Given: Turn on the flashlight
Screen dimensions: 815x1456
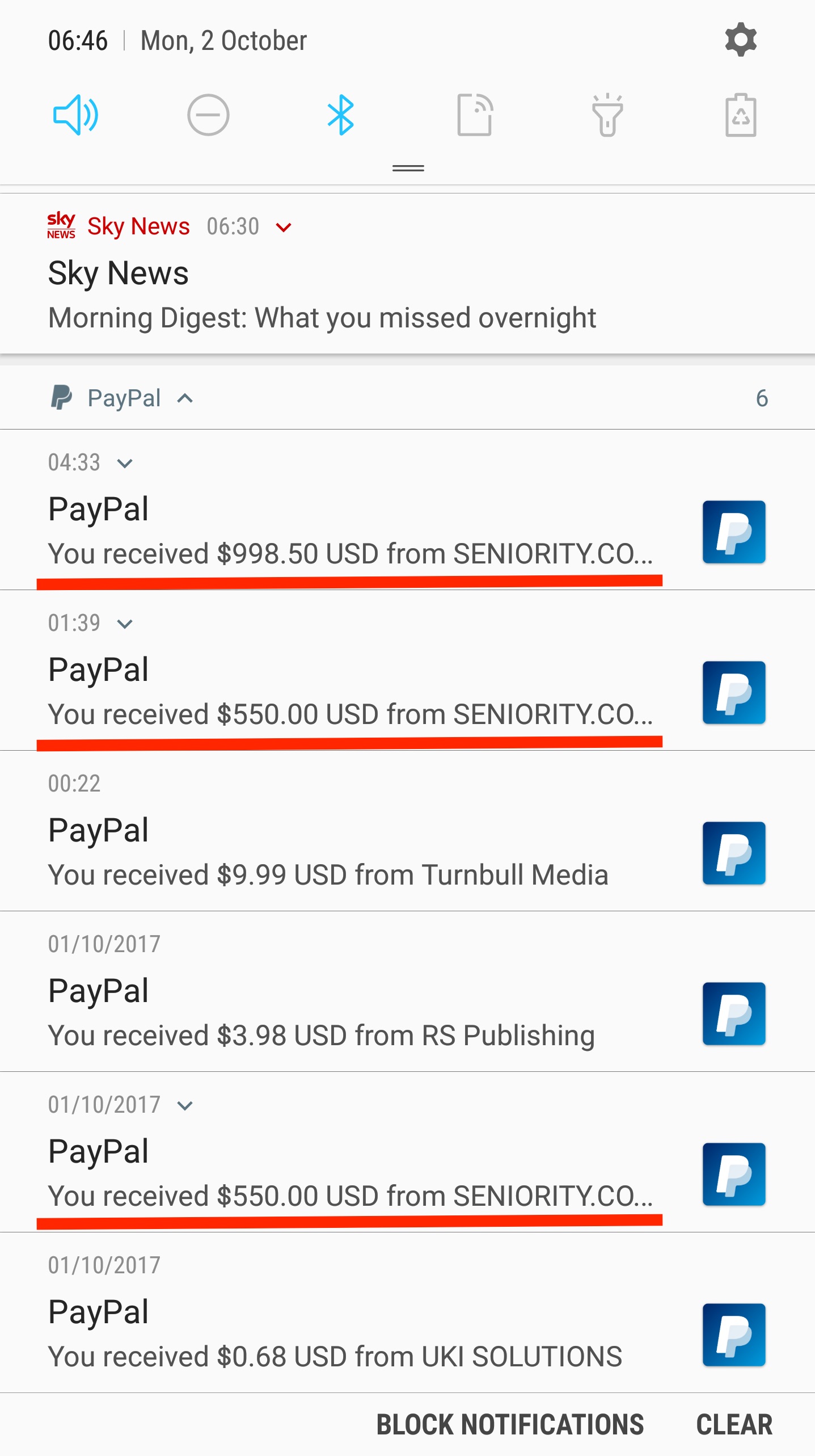Looking at the screenshot, I should [x=607, y=115].
